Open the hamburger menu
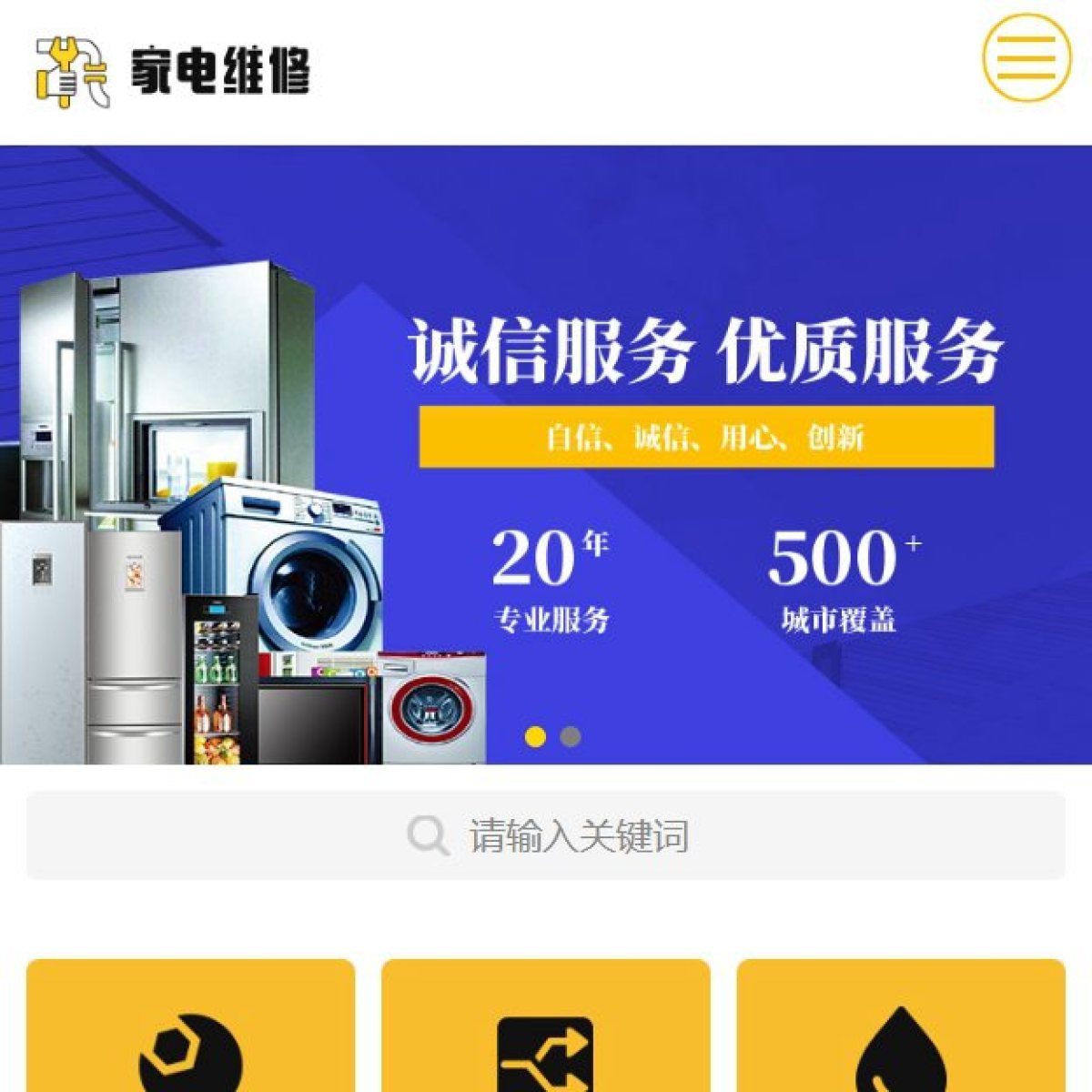 coord(1026,57)
